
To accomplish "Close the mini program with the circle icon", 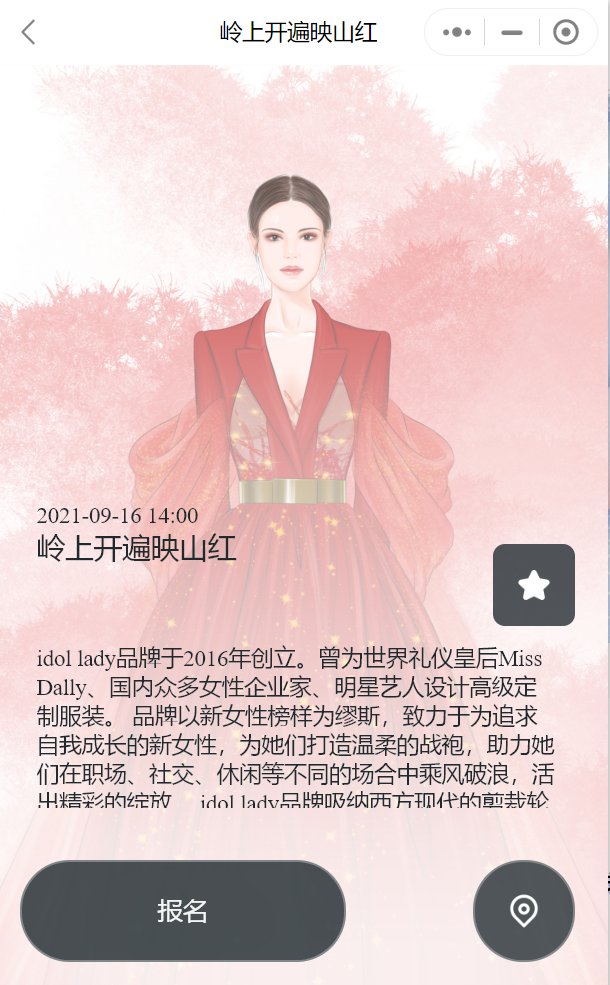I will click(x=566, y=33).
